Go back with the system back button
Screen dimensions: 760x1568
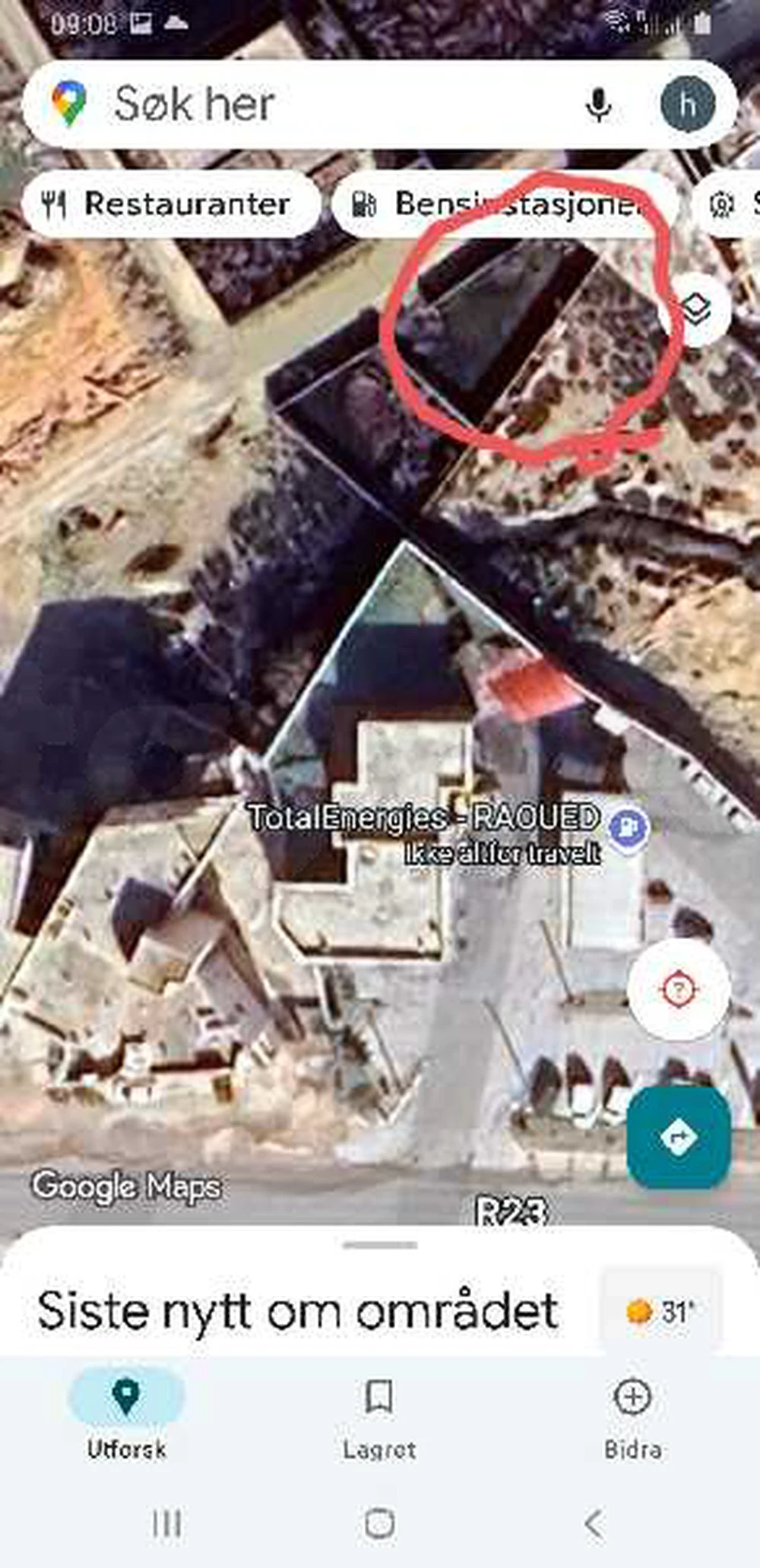594,1524
